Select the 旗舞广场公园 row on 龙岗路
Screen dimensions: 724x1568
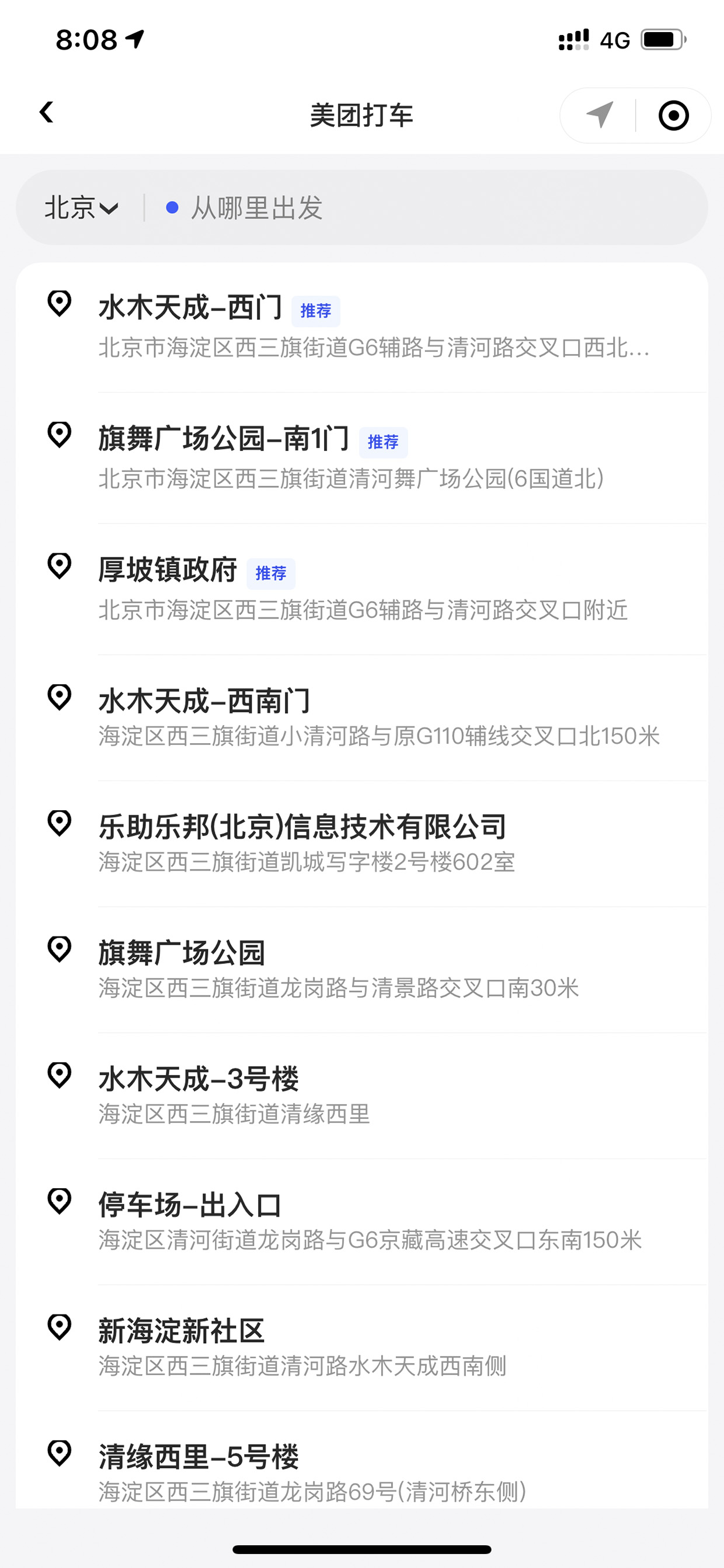click(x=362, y=970)
